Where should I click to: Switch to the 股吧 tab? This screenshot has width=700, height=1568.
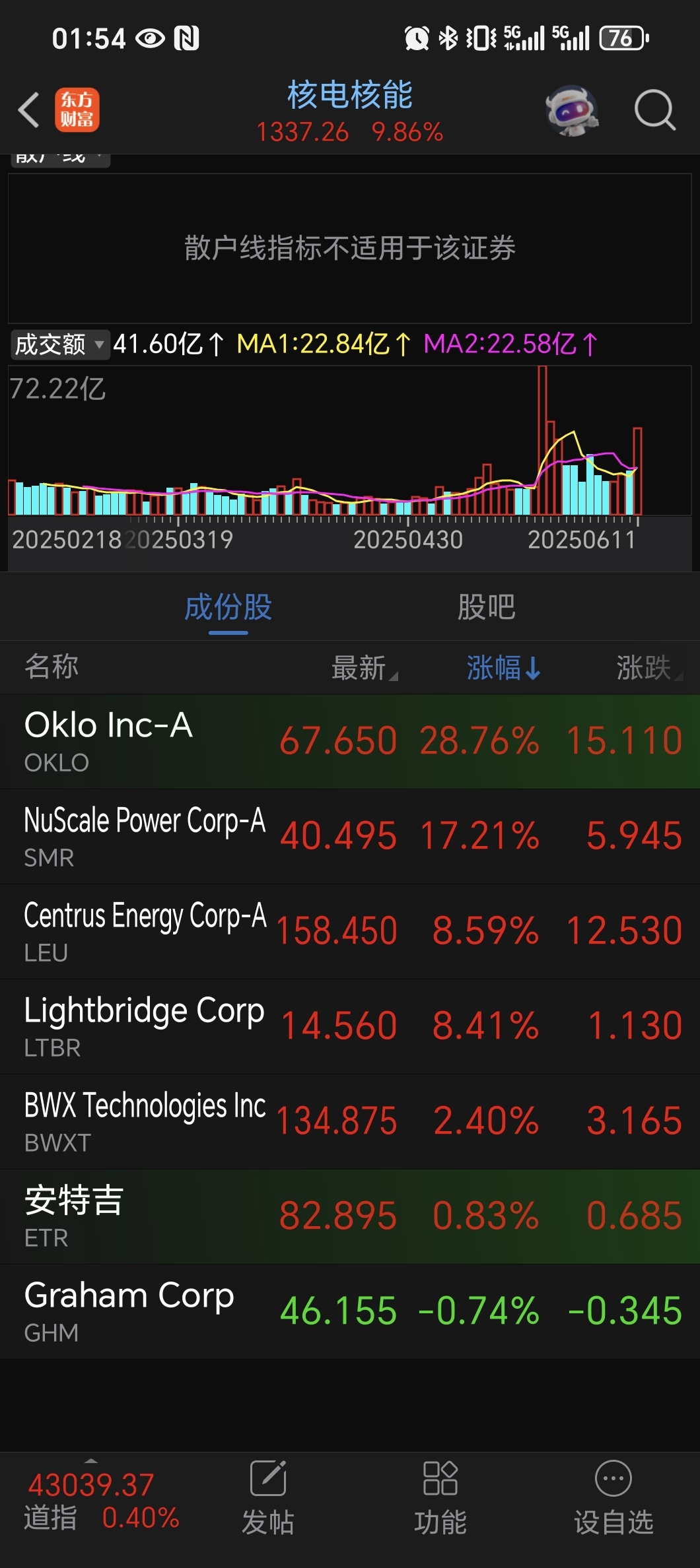[487, 606]
